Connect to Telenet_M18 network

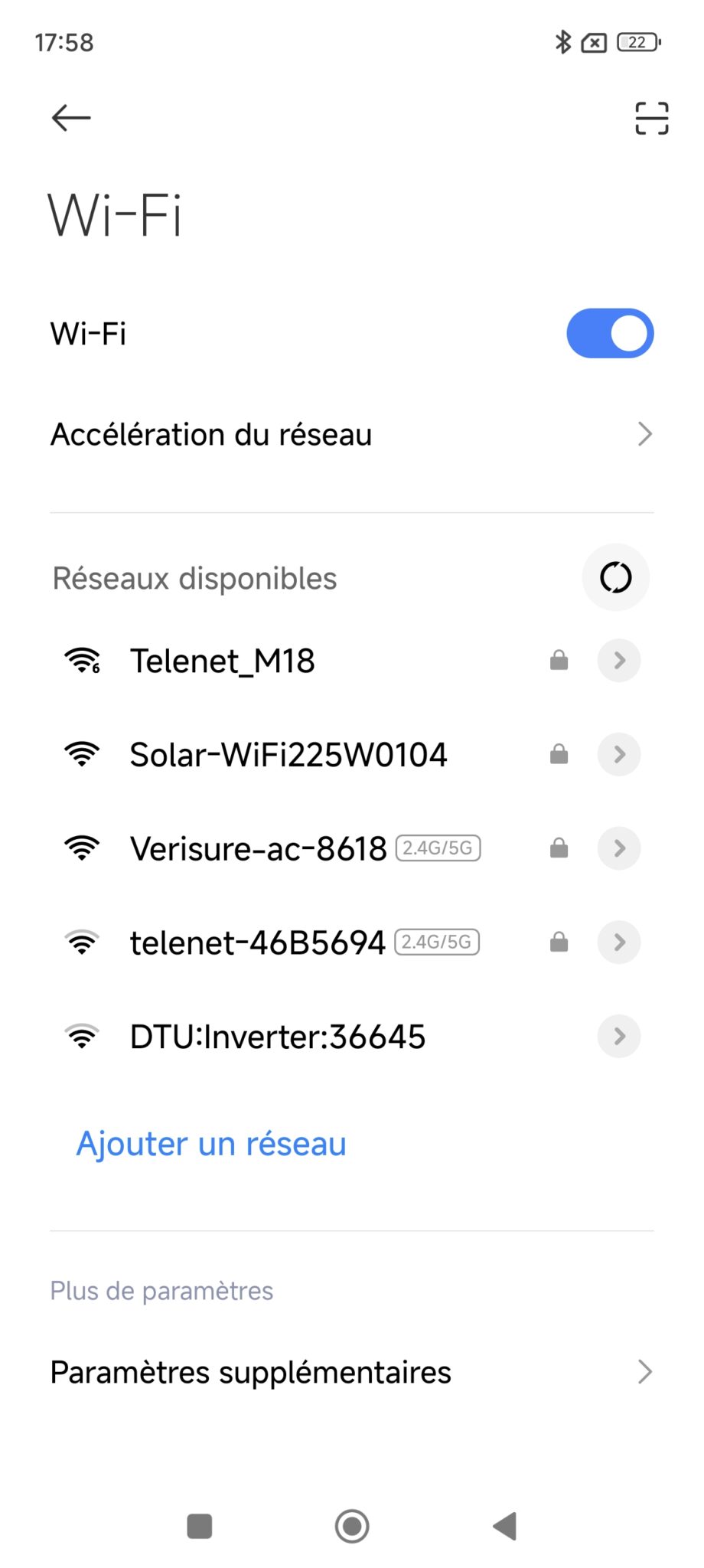point(223,661)
